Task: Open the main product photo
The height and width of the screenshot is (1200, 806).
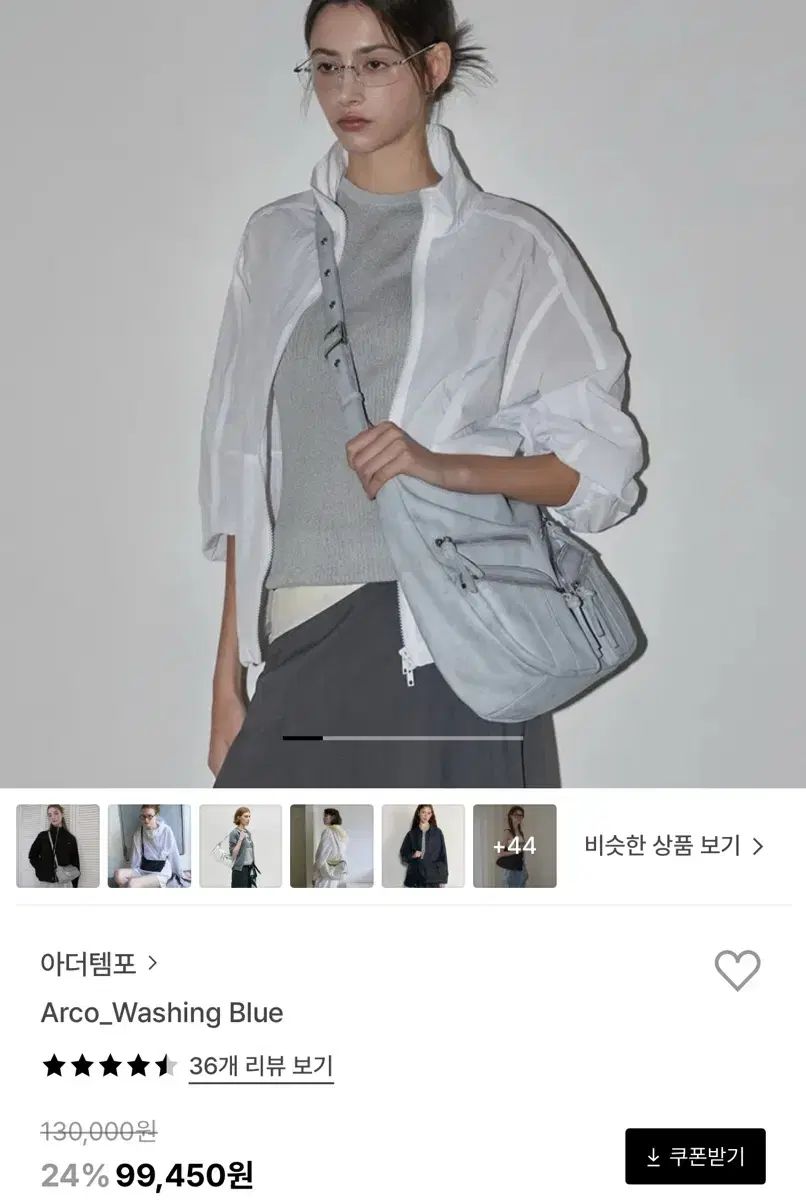Action: click(403, 390)
